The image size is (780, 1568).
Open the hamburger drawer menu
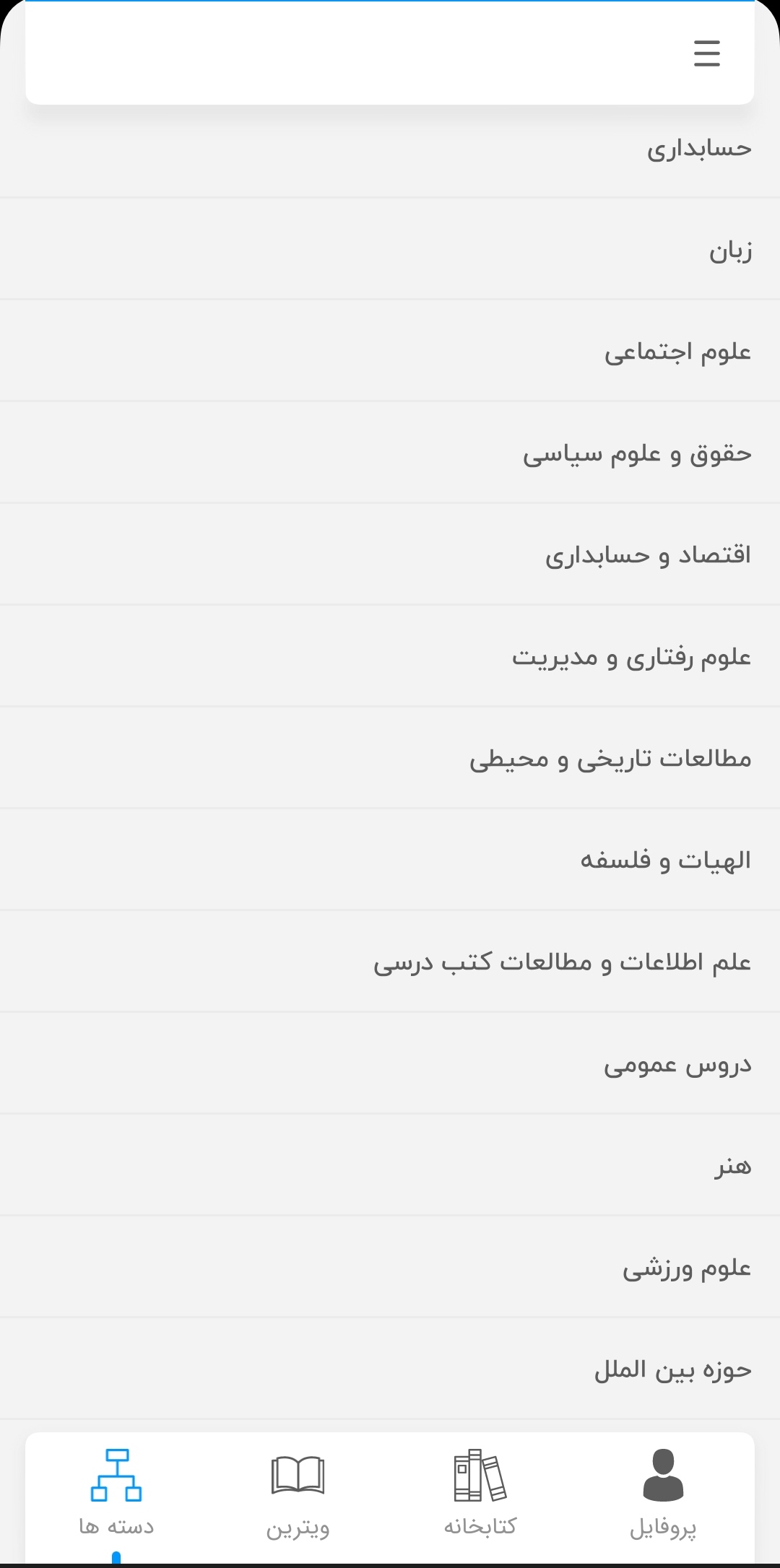click(706, 53)
